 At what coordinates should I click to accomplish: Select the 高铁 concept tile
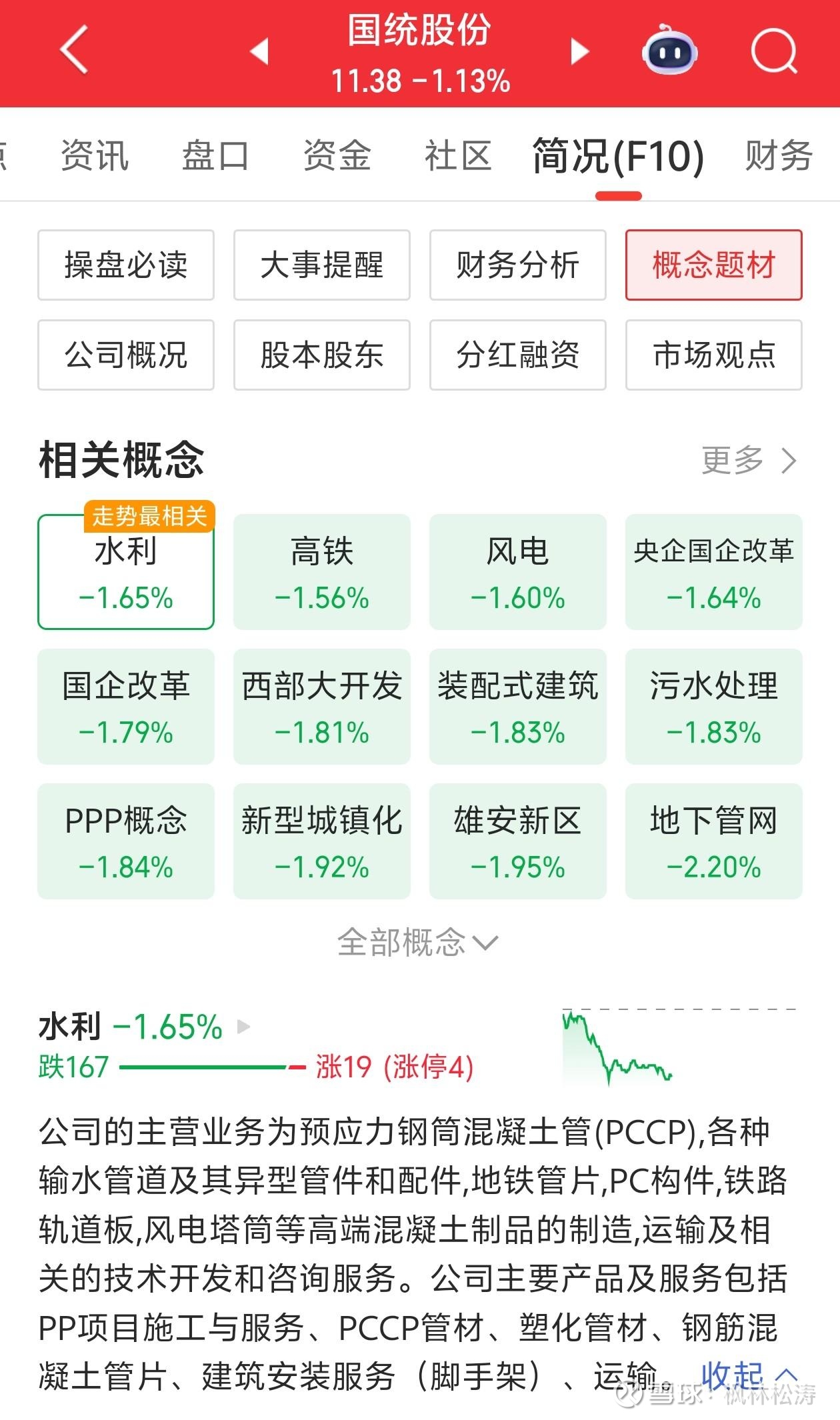(x=322, y=572)
